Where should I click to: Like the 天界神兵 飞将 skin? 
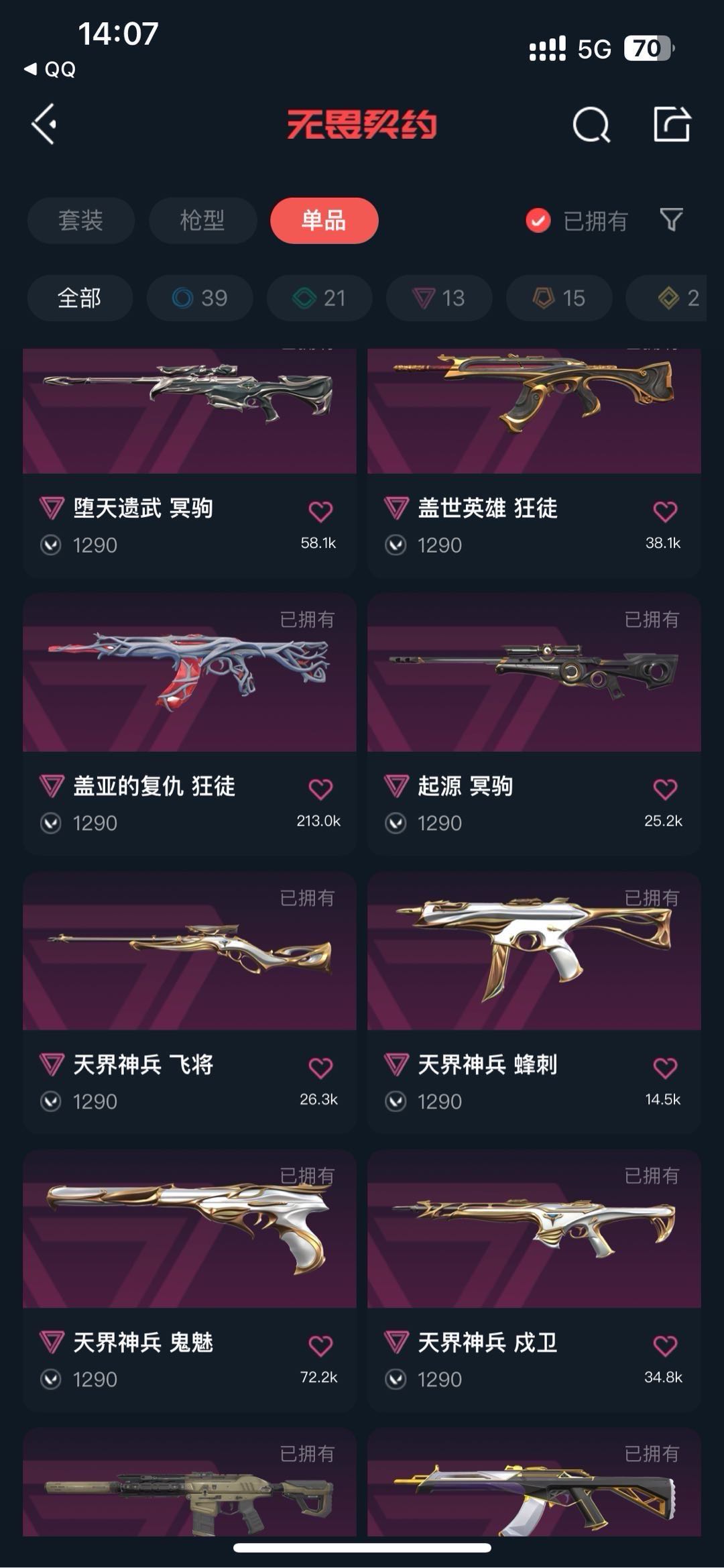pos(320,1068)
